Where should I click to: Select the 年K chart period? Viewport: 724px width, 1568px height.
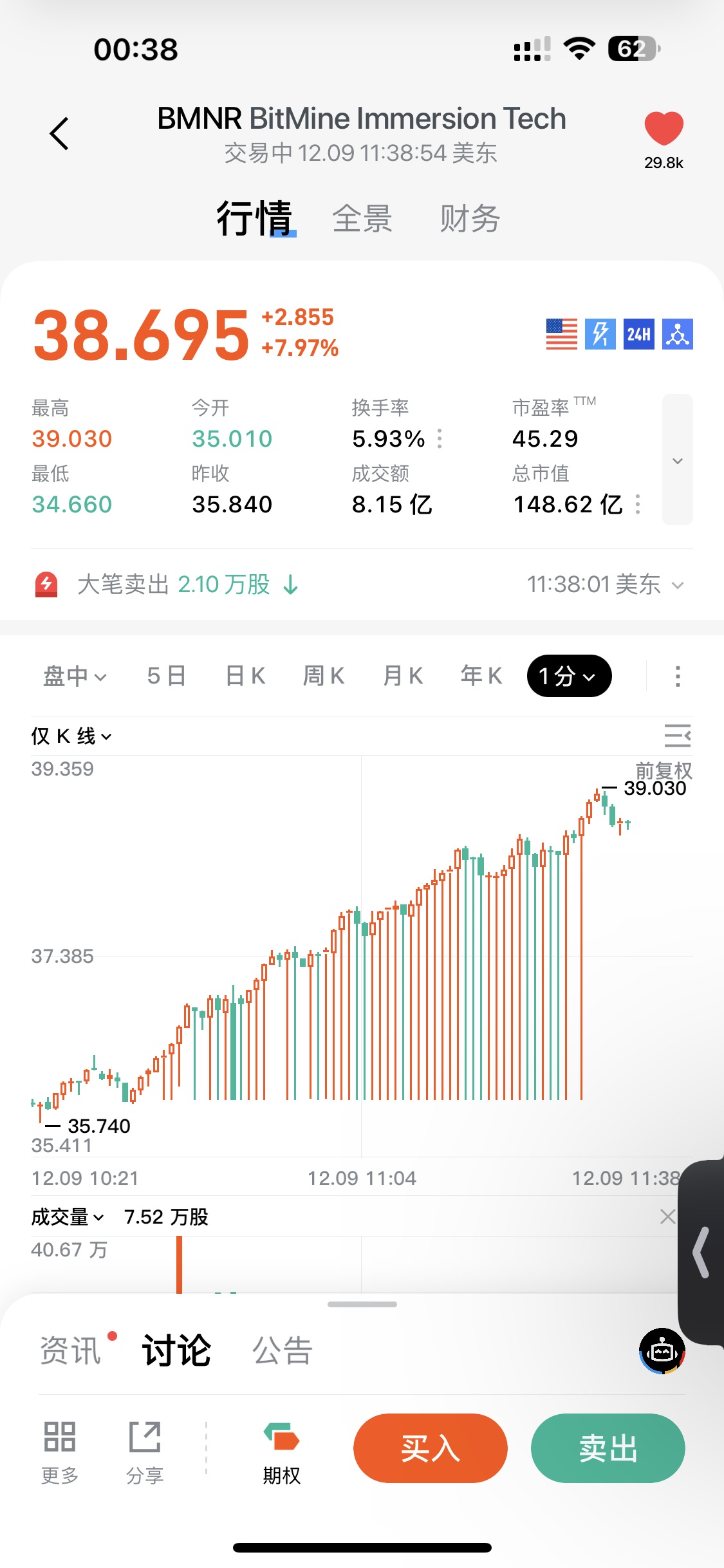click(481, 676)
